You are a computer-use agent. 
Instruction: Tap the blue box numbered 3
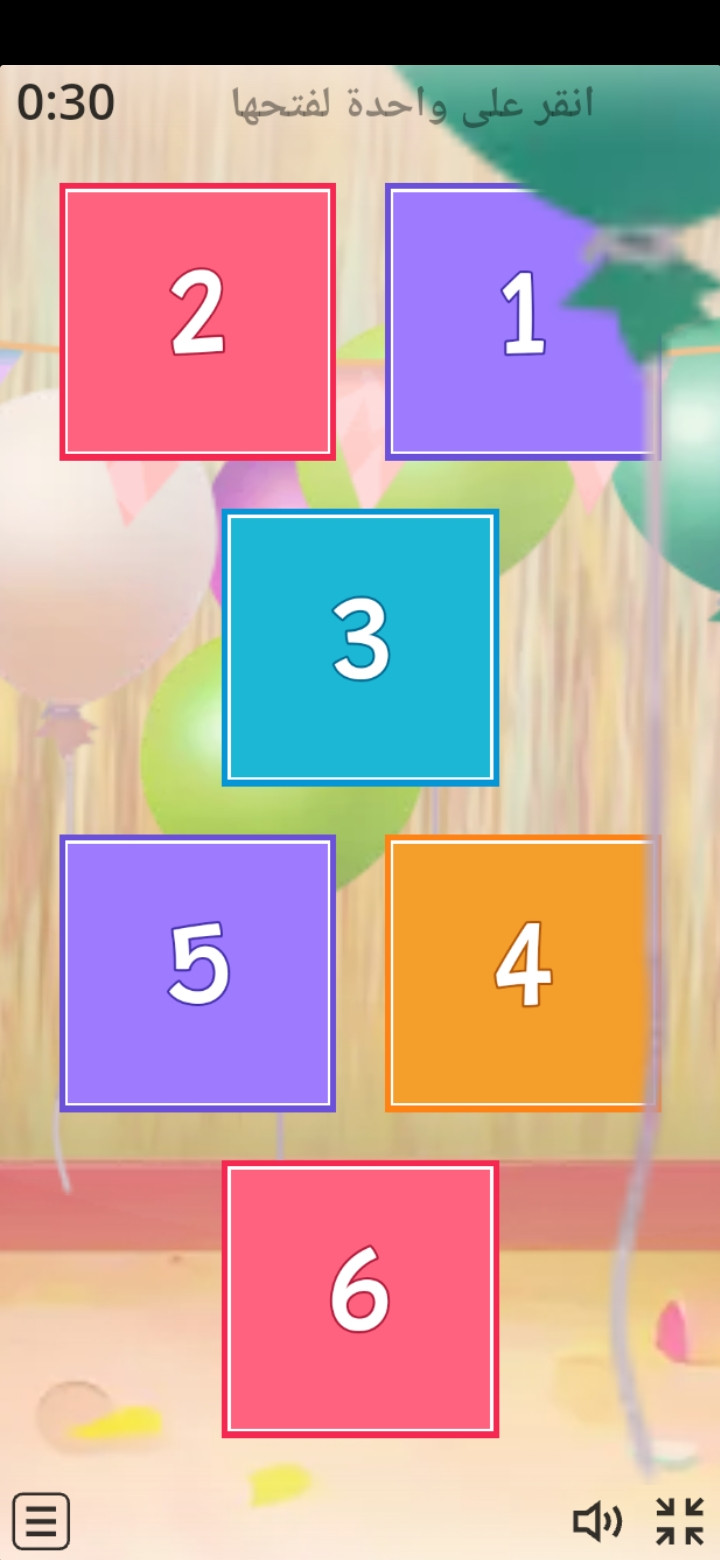coord(360,648)
